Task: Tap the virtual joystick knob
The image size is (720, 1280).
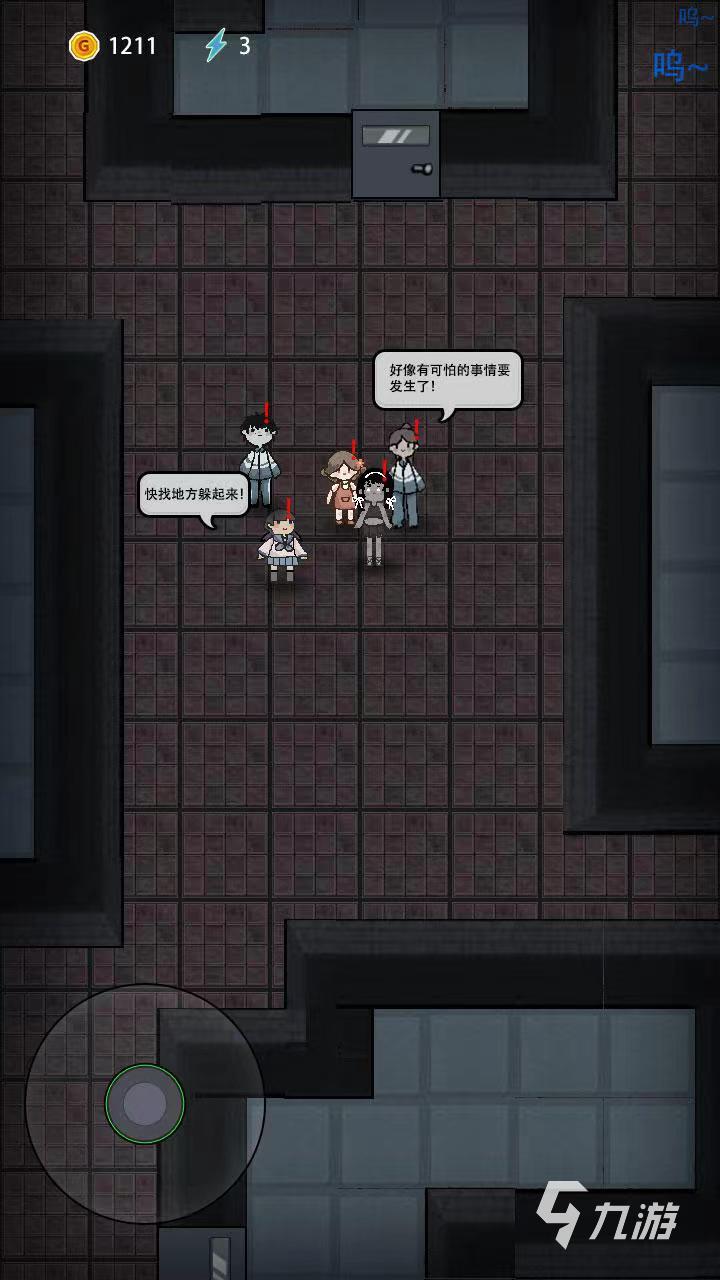Action: (145, 1104)
